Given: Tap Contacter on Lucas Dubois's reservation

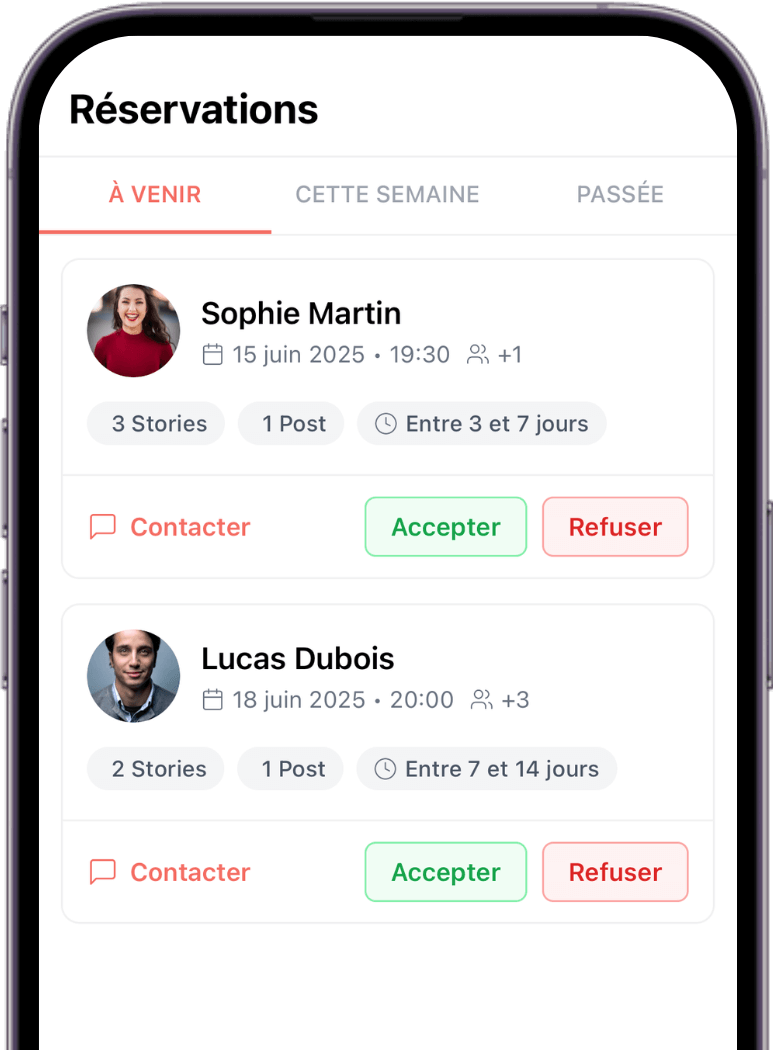Looking at the screenshot, I should tap(170, 872).
